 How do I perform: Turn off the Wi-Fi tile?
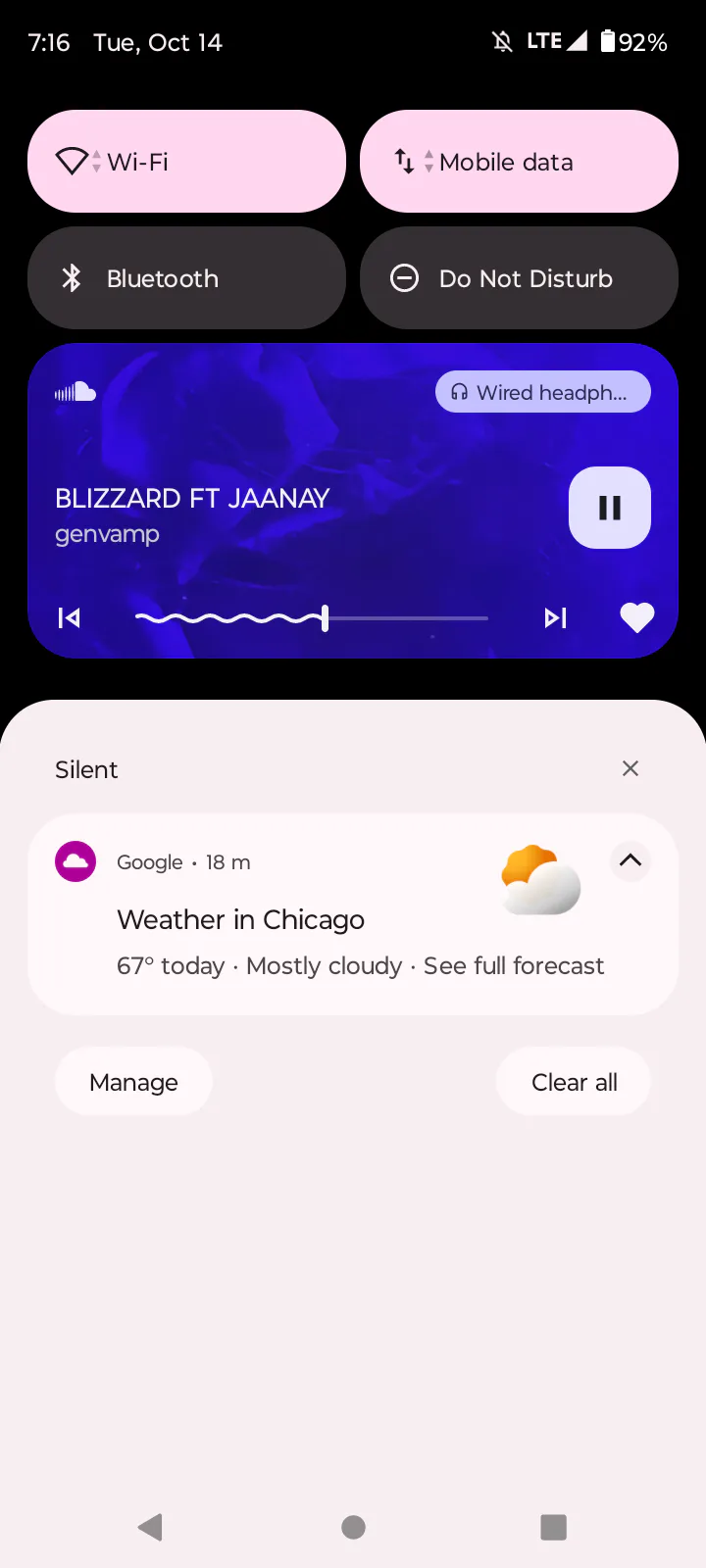186,162
